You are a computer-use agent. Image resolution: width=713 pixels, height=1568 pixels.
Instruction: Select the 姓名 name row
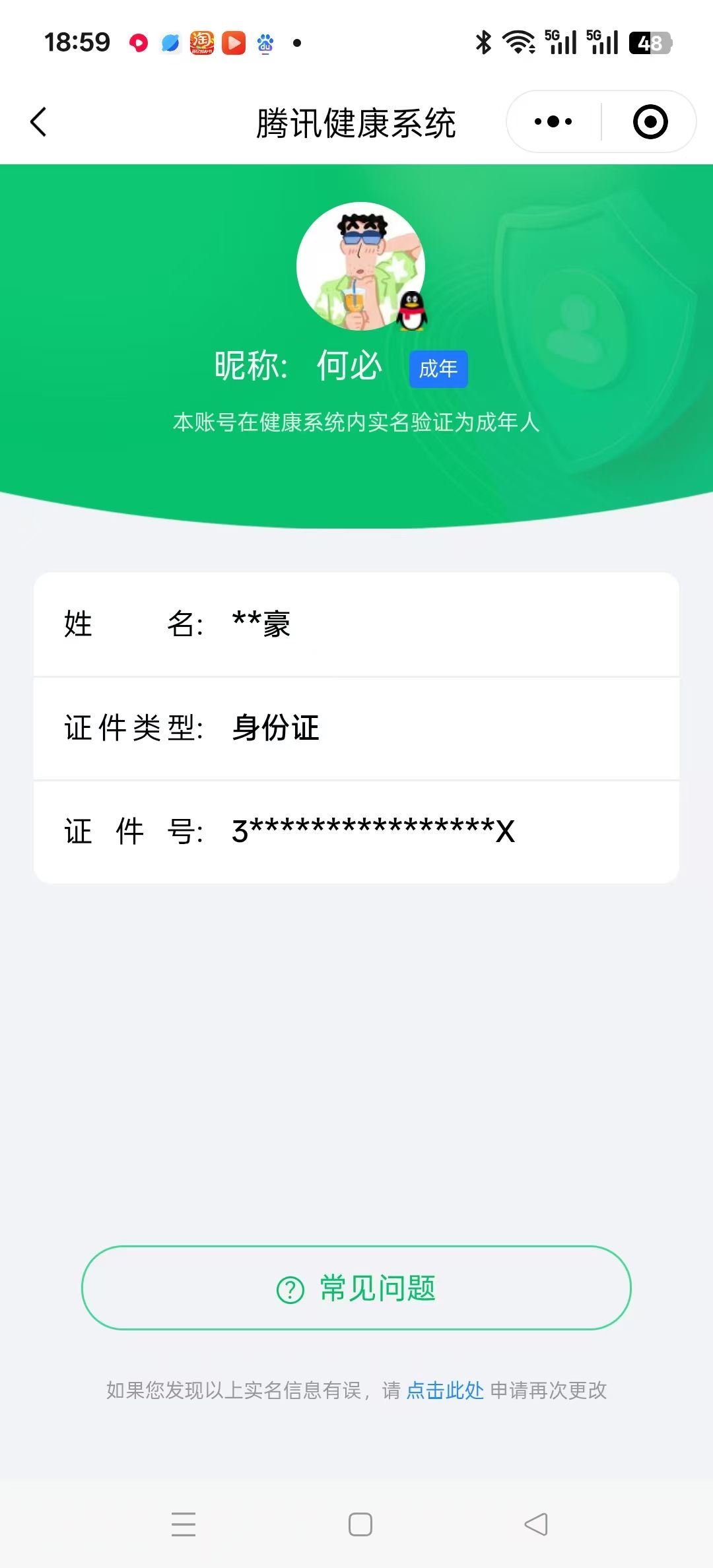(x=356, y=625)
